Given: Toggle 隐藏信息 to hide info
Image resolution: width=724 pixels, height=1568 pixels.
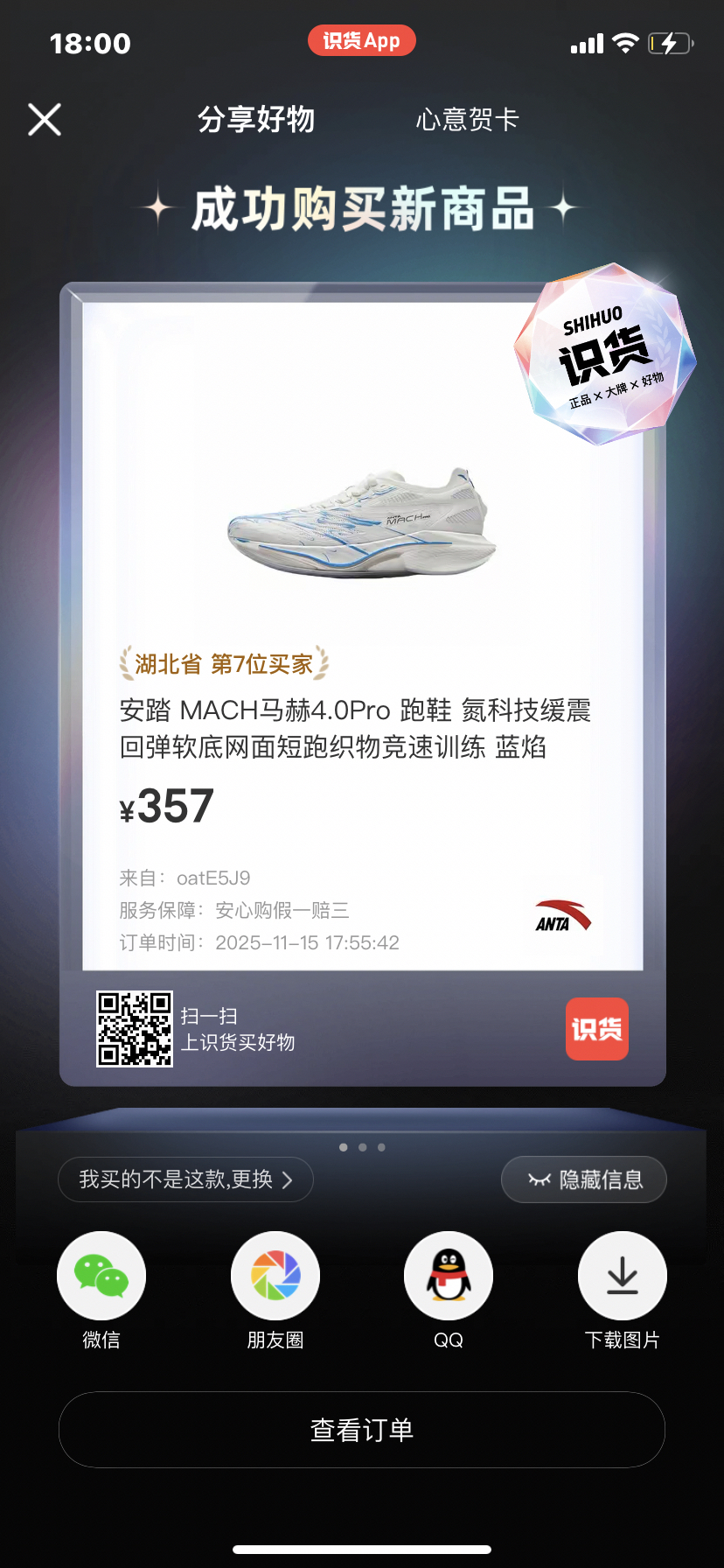Looking at the screenshot, I should 584,1179.
